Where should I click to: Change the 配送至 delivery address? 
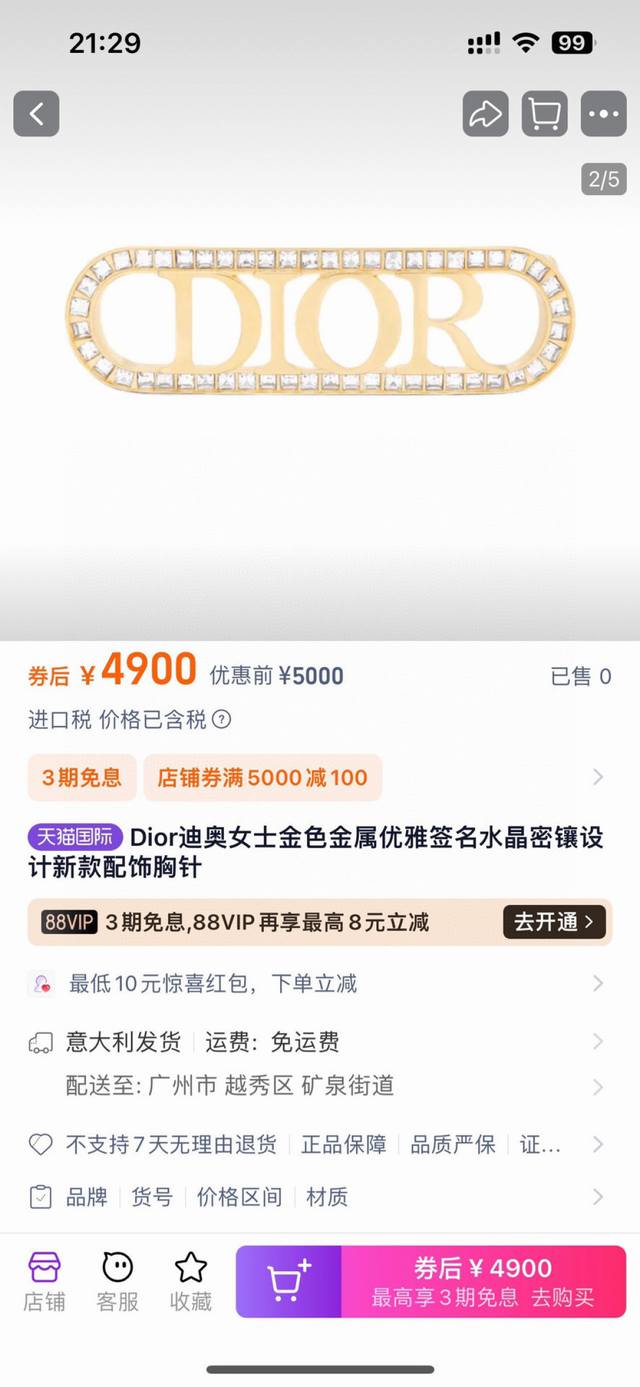(318, 1085)
